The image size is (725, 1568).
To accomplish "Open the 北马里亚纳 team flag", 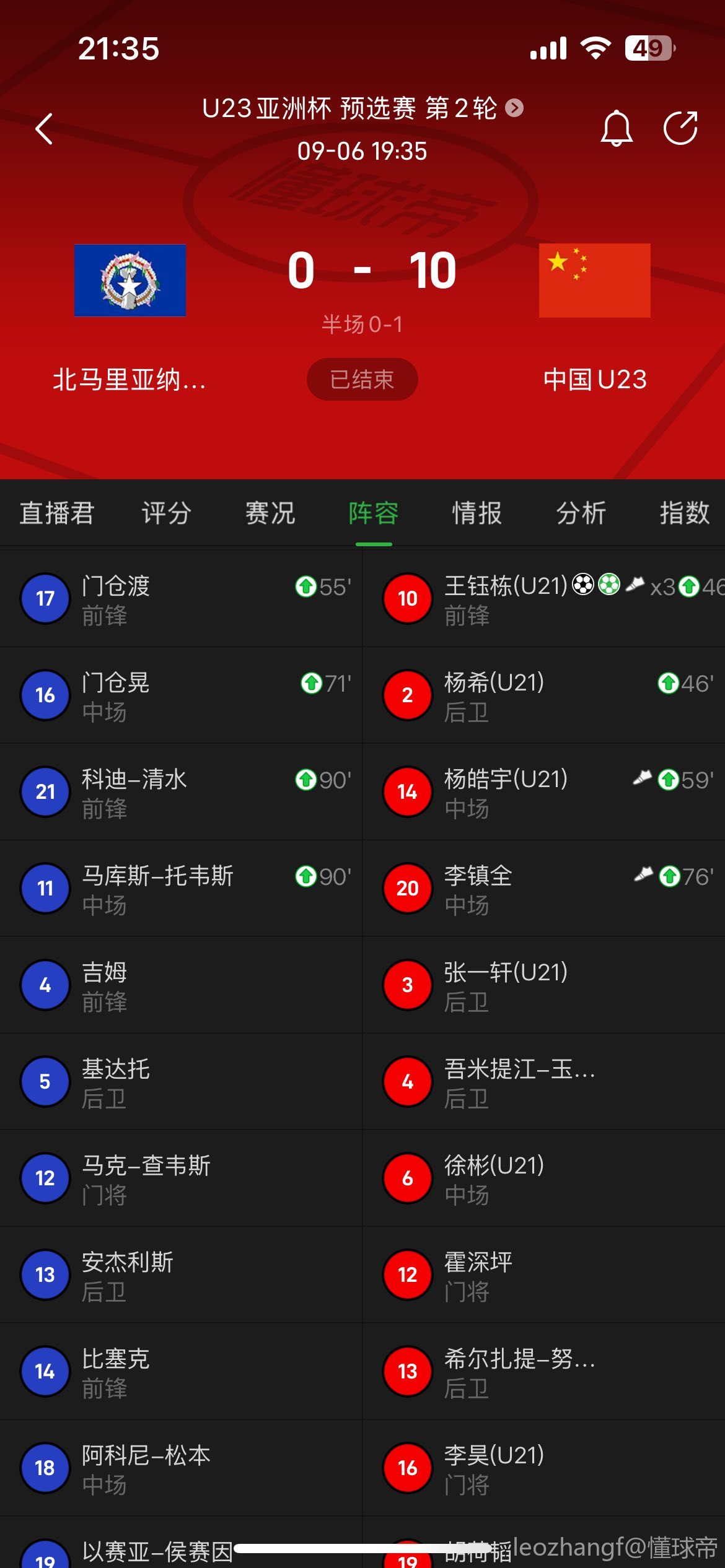I will pyautogui.click(x=130, y=281).
